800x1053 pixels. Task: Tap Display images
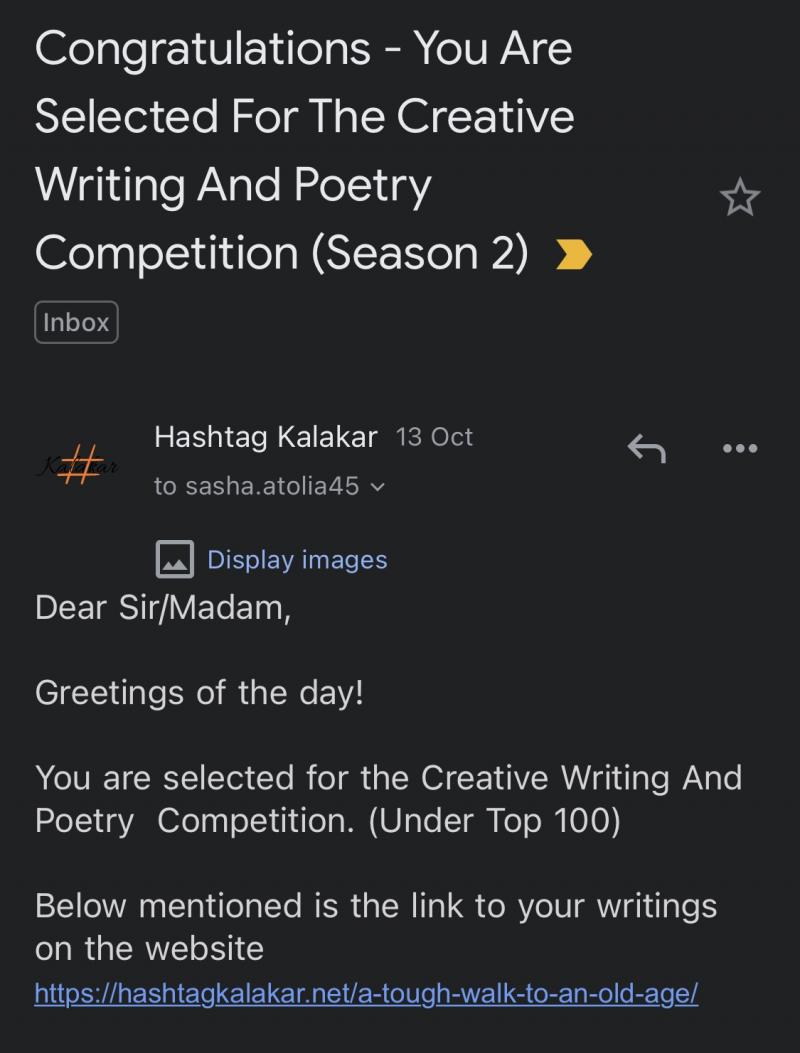(x=296, y=559)
